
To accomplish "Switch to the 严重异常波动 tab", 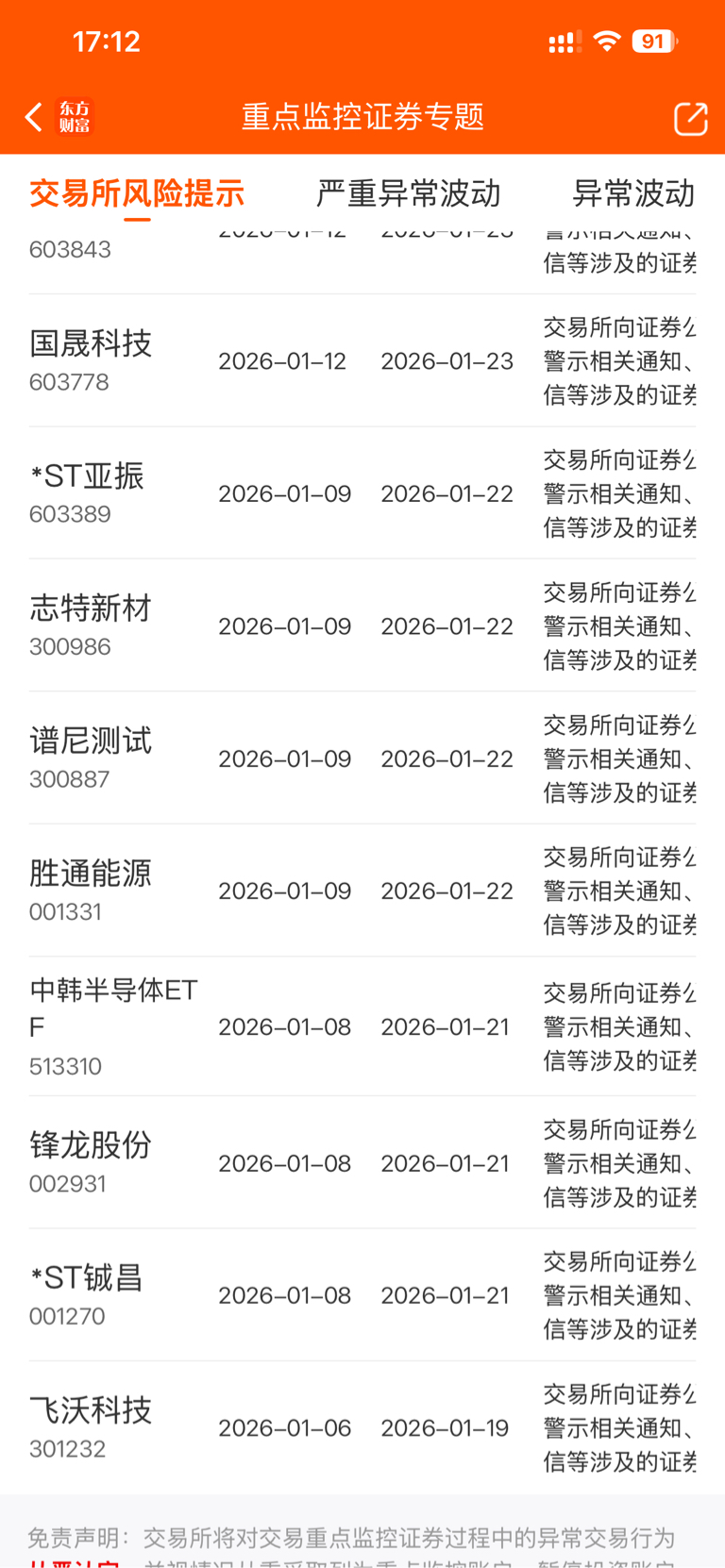I will [x=408, y=193].
